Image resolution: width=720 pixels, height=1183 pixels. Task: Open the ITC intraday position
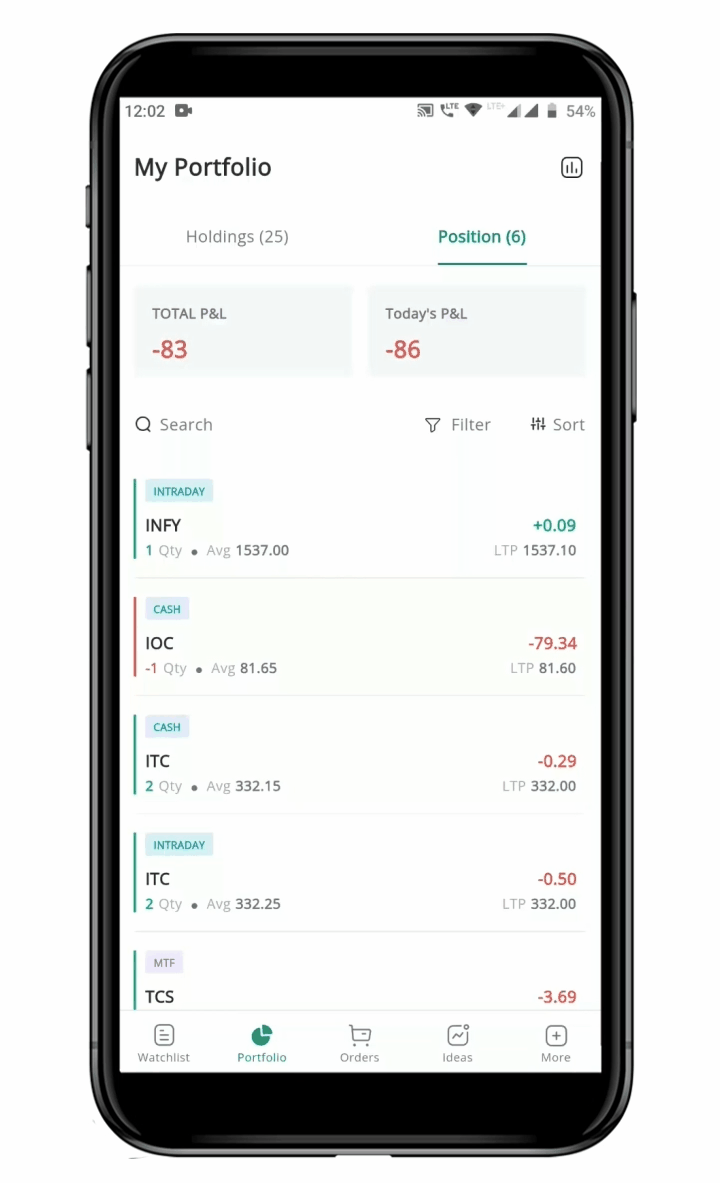(x=360, y=879)
